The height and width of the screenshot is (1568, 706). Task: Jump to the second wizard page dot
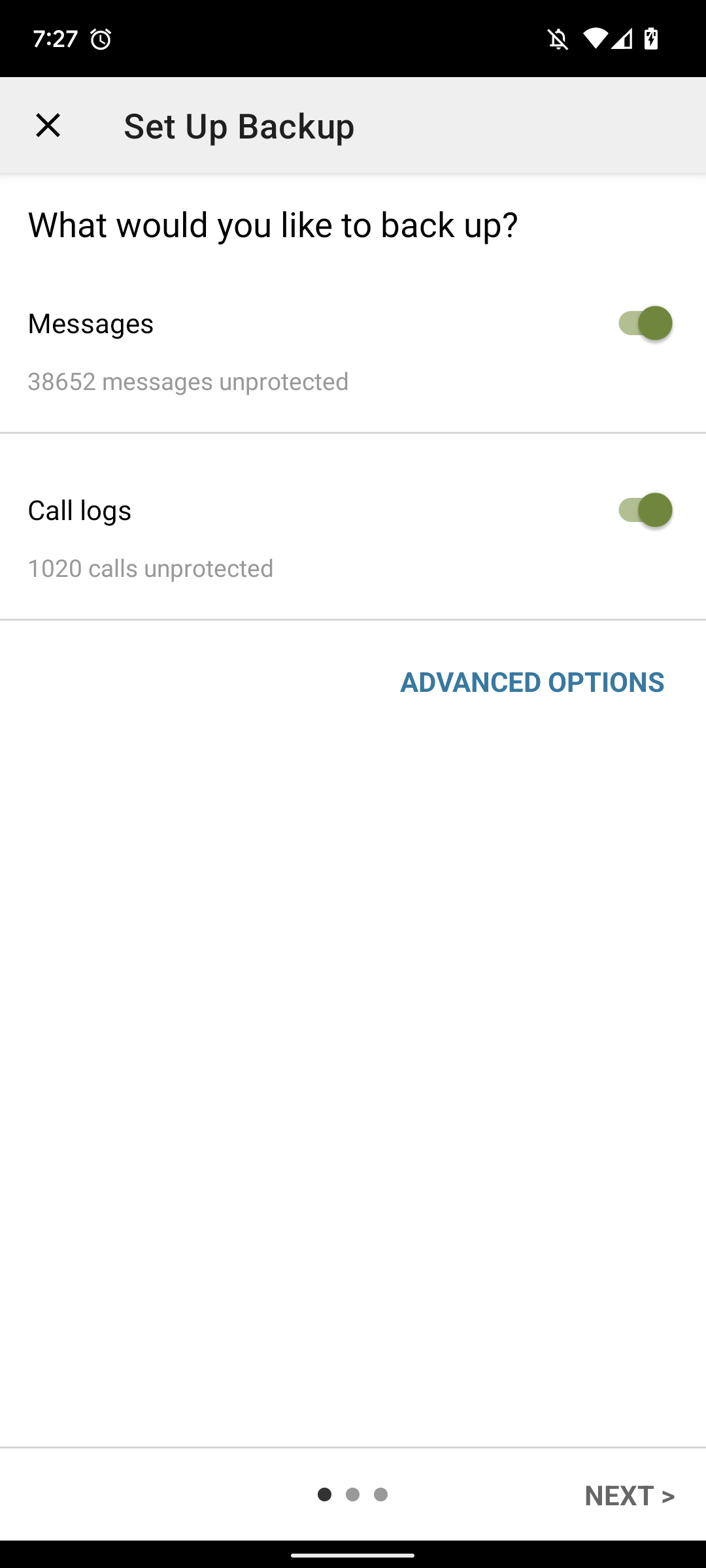pos(353,1495)
